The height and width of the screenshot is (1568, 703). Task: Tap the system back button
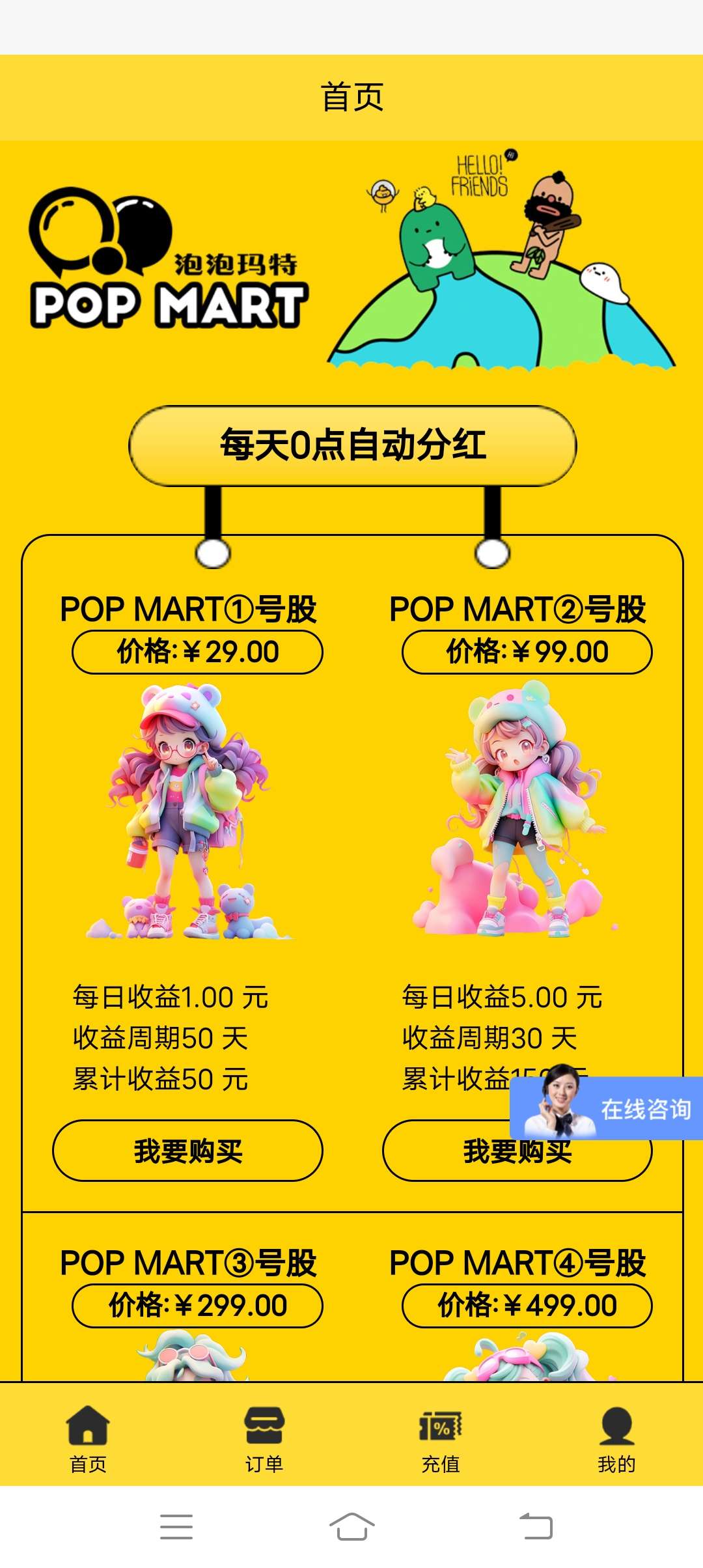536,1526
